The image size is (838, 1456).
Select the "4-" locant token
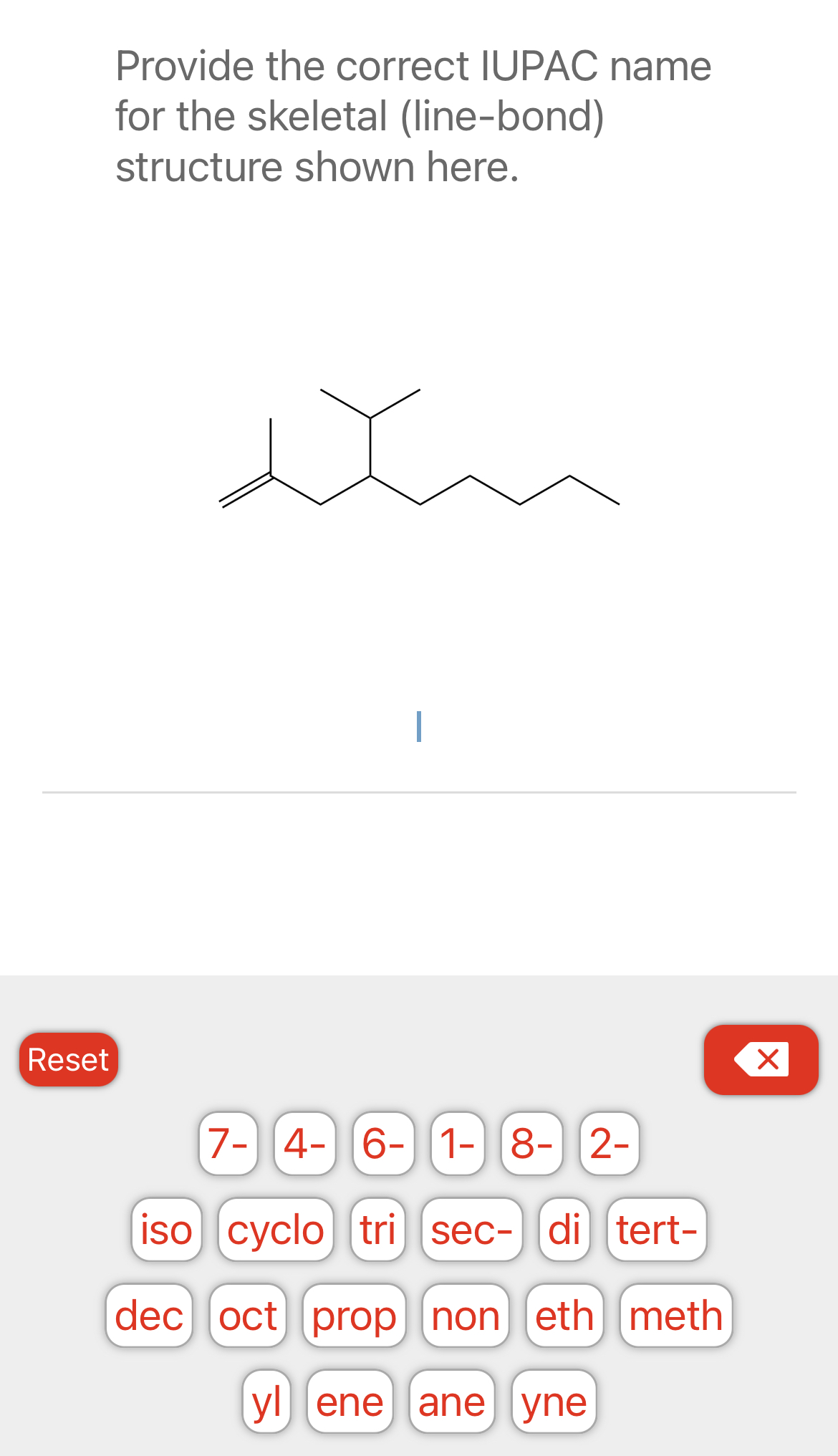tap(304, 1144)
